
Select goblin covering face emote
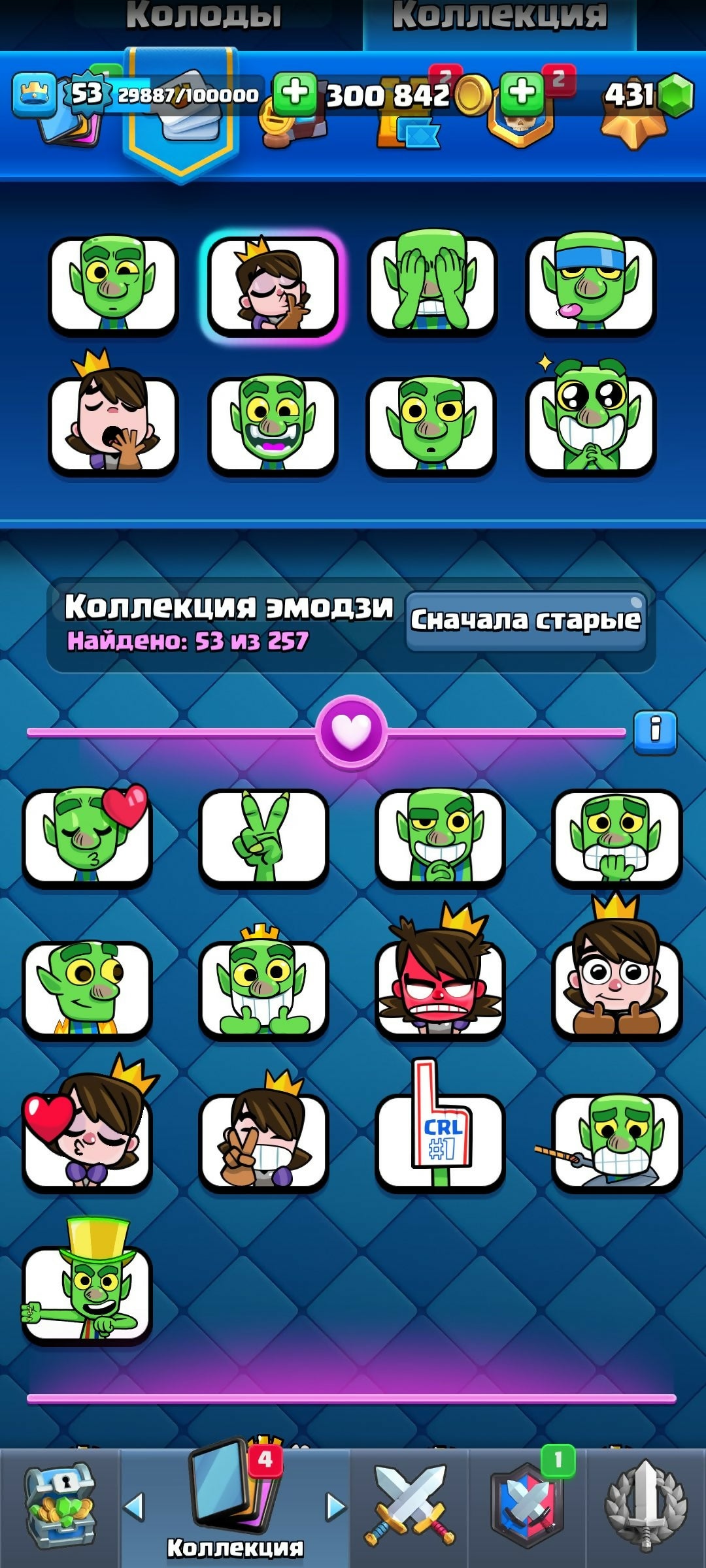click(x=431, y=286)
